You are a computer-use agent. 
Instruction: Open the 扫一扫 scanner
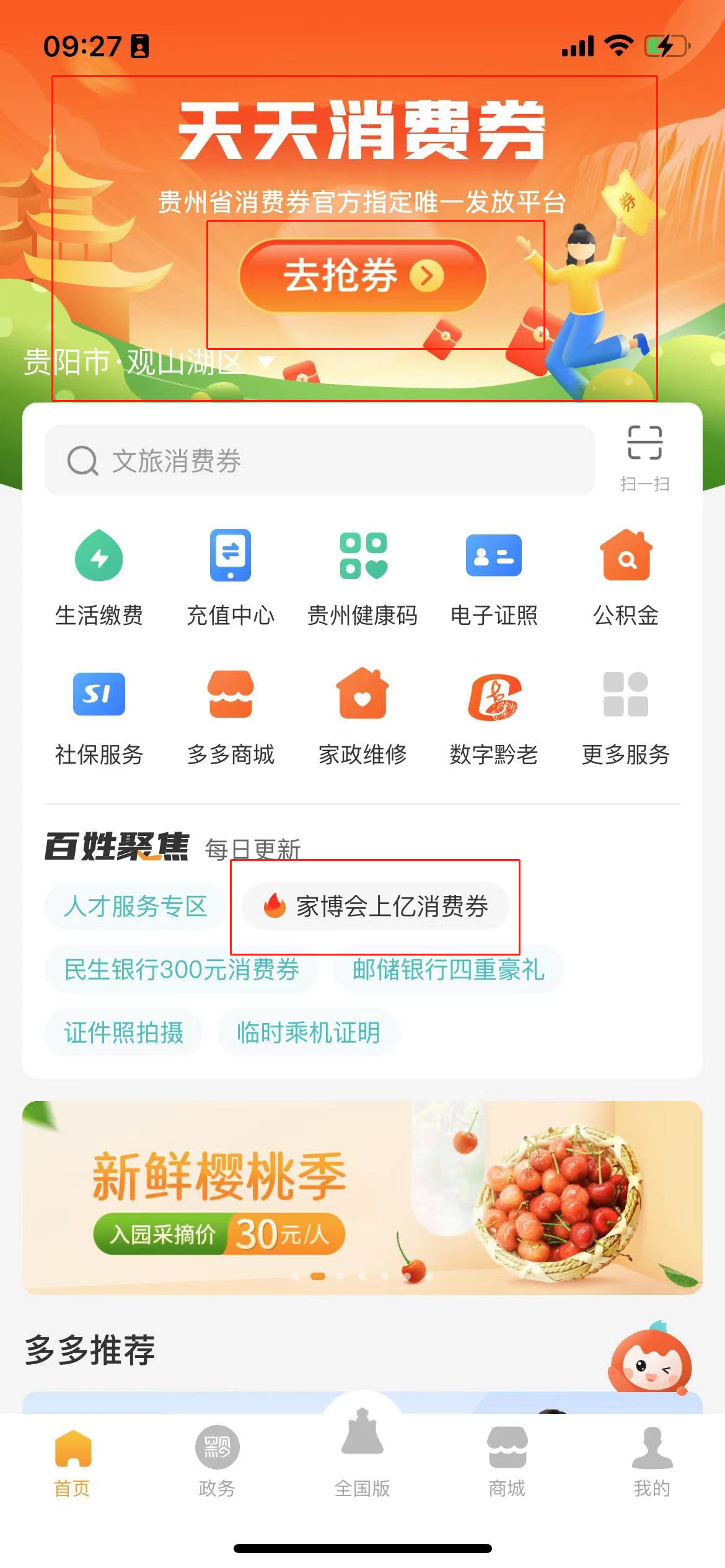tap(644, 457)
